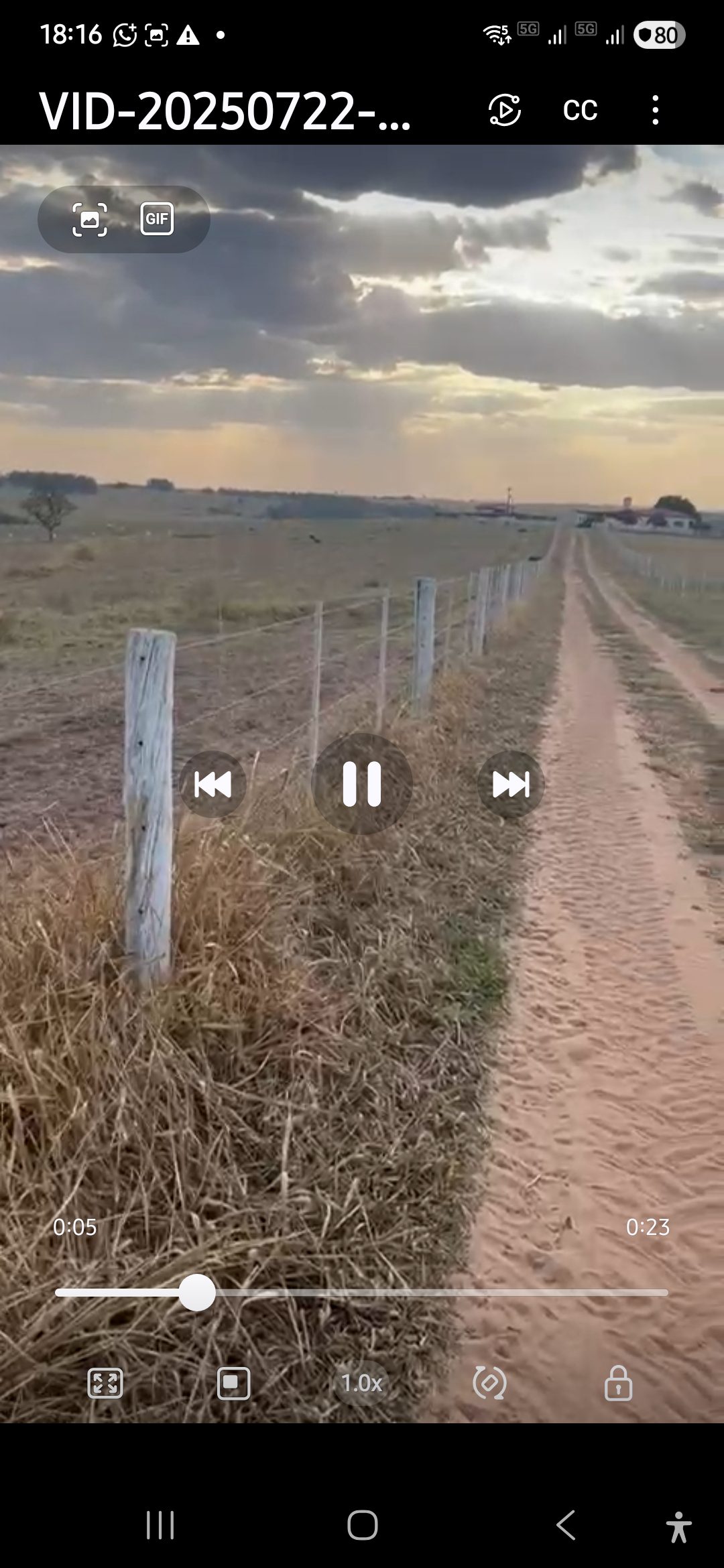Image resolution: width=724 pixels, height=1568 pixels.
Task: Capture a screenshot of the video frame
Action: (x=90, y=219)
